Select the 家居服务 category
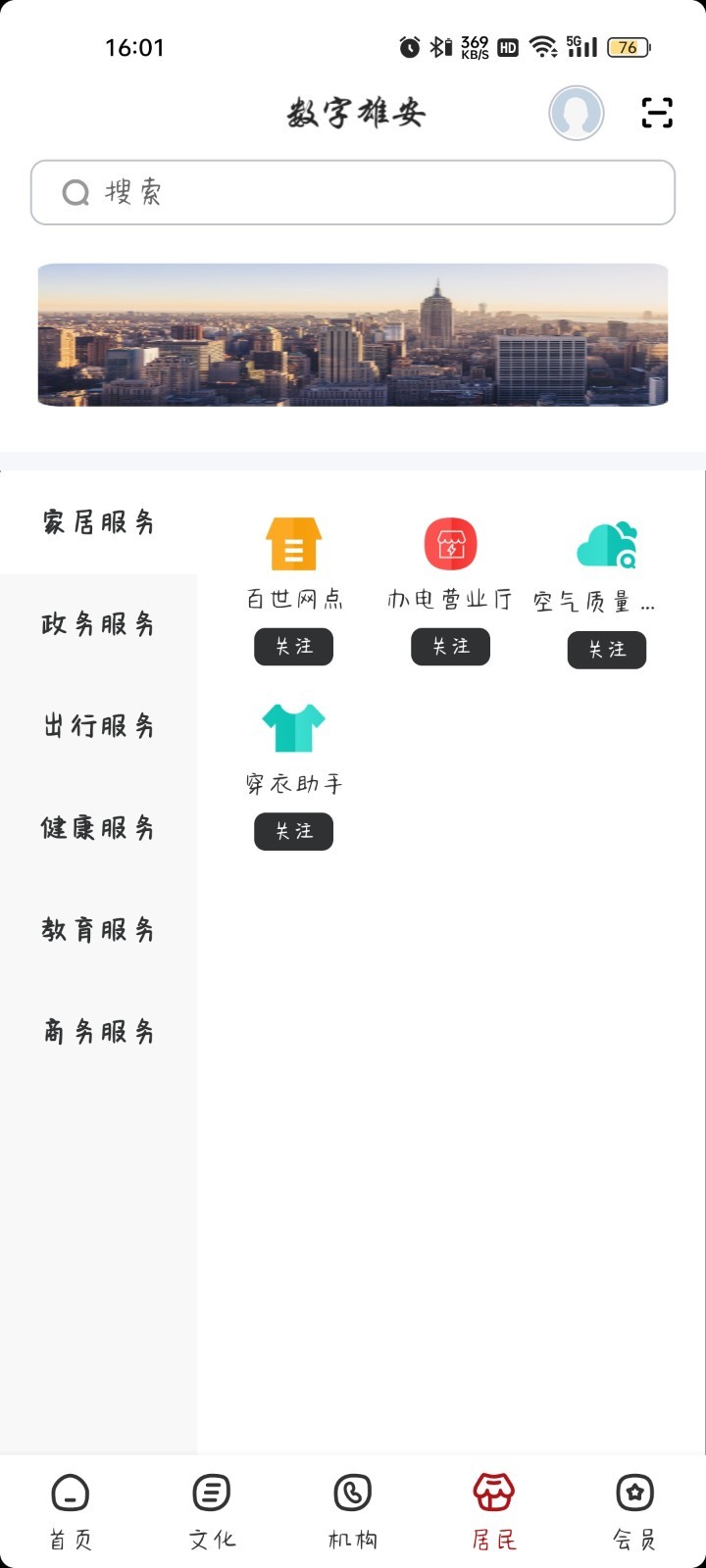Image resolution: width=706 pixels, height=1568 pixels. 98,522
